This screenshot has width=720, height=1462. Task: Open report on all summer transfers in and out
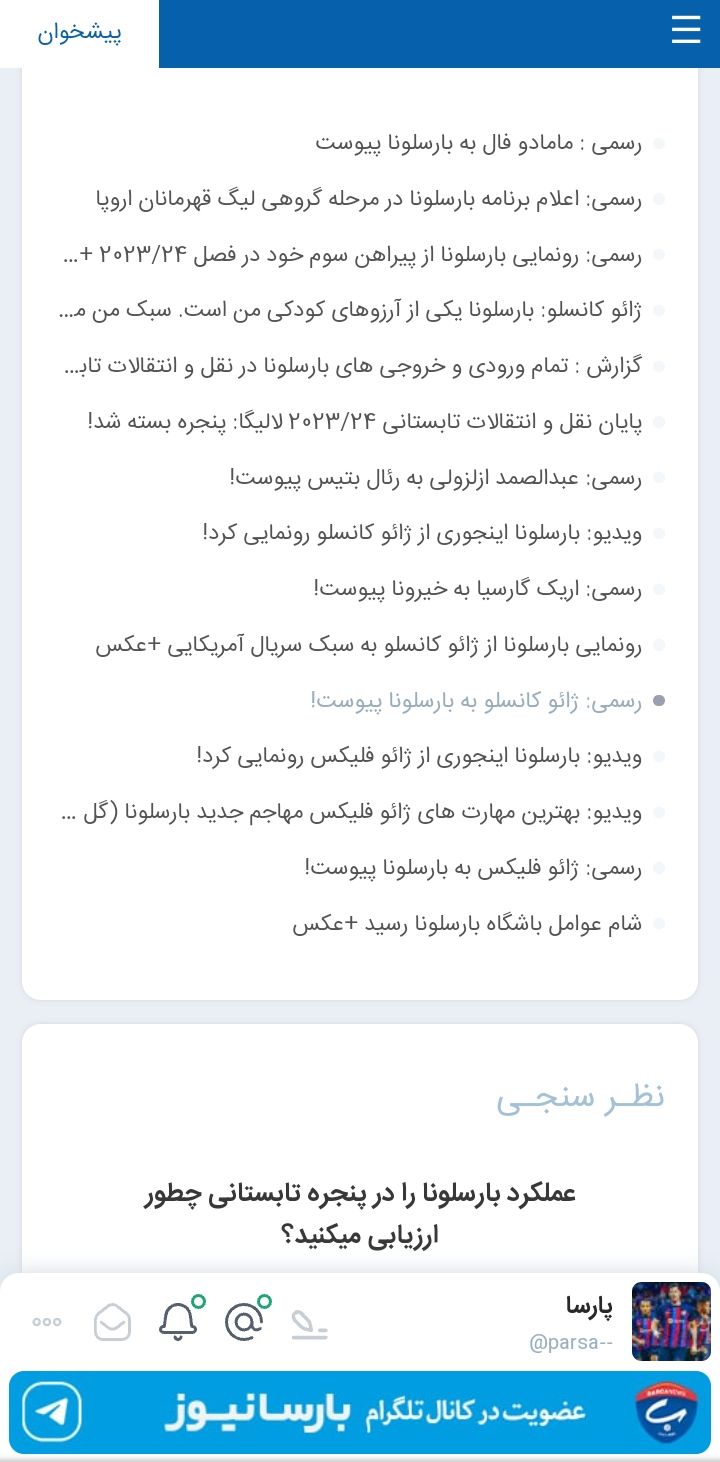[352, 366]
